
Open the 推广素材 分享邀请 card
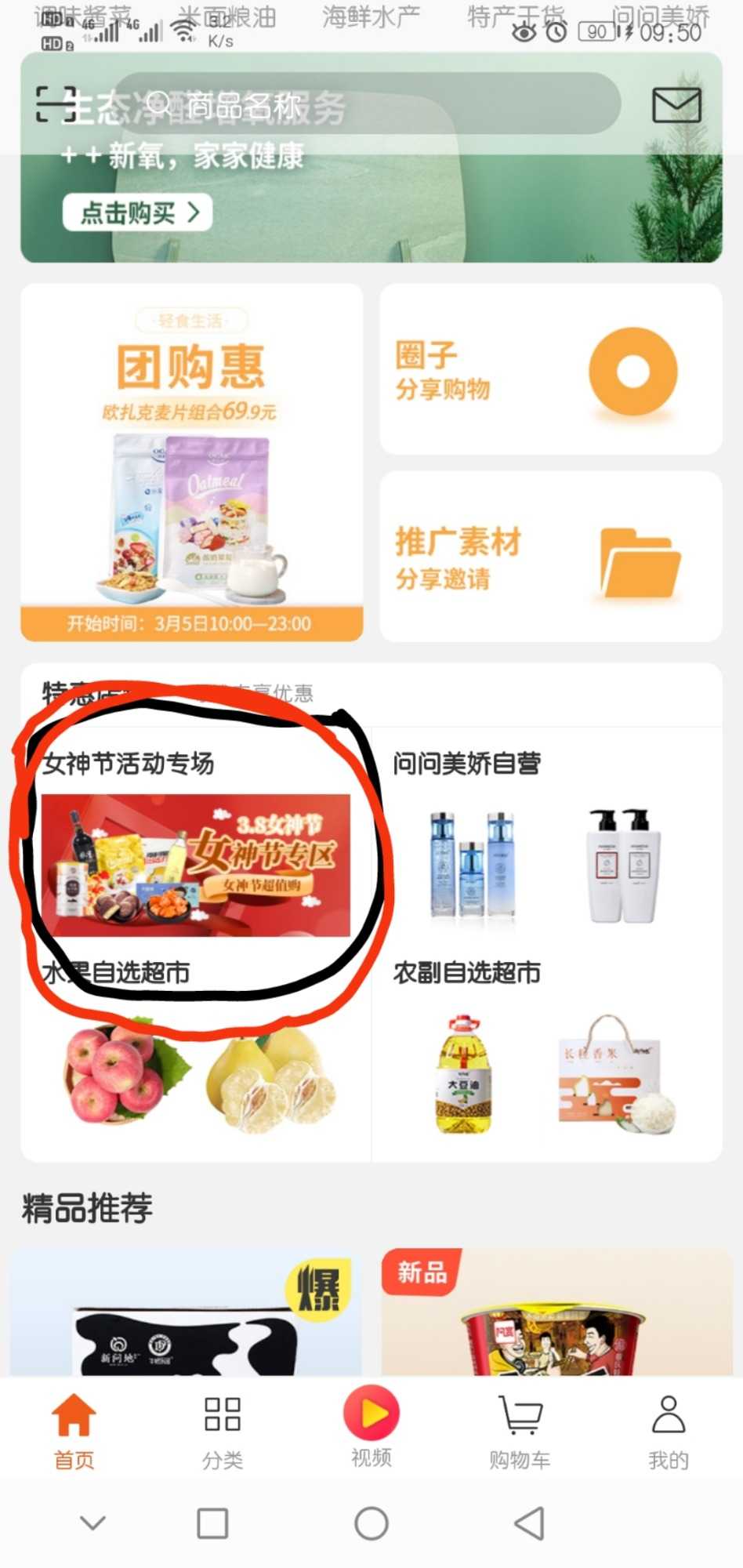click(551, 557)
